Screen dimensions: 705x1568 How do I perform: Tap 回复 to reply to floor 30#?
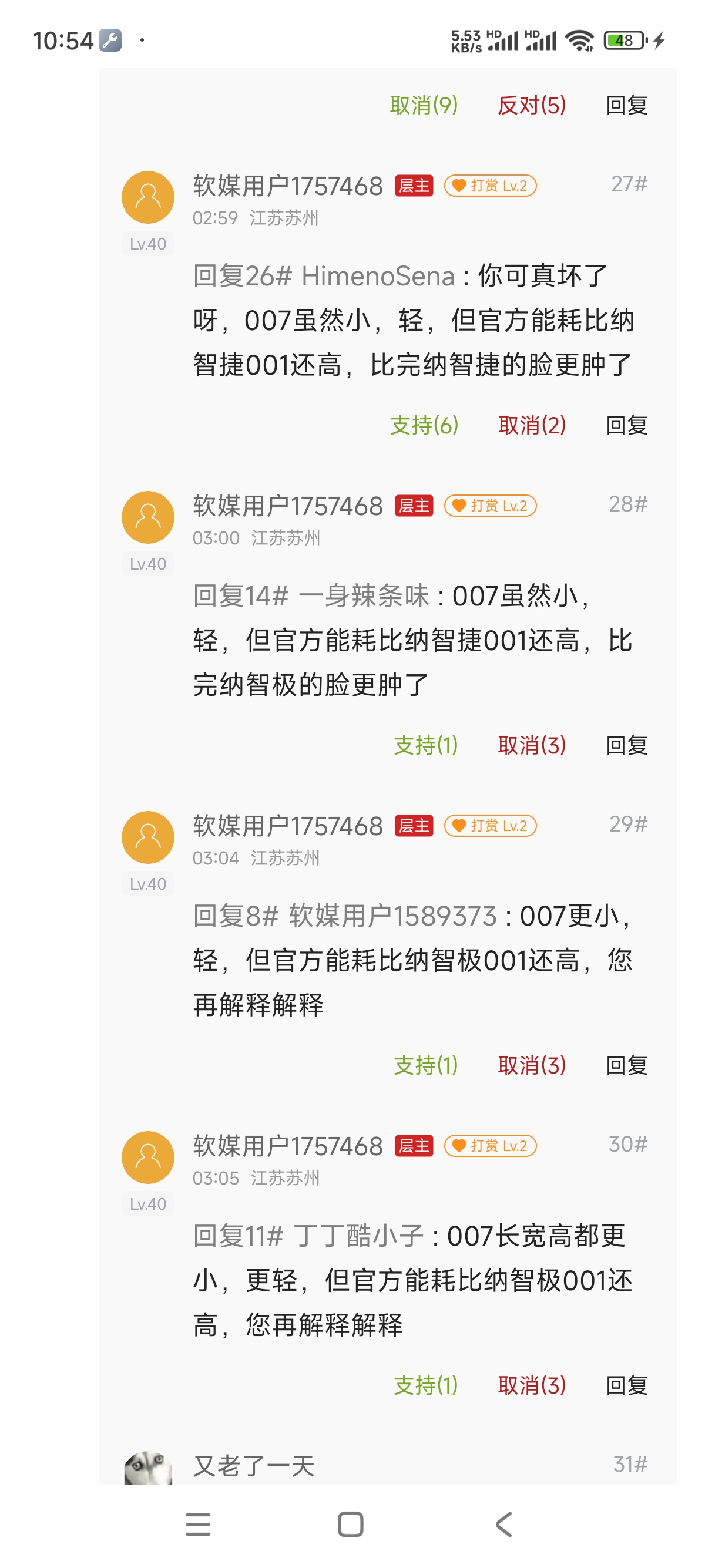[627, 1385]
